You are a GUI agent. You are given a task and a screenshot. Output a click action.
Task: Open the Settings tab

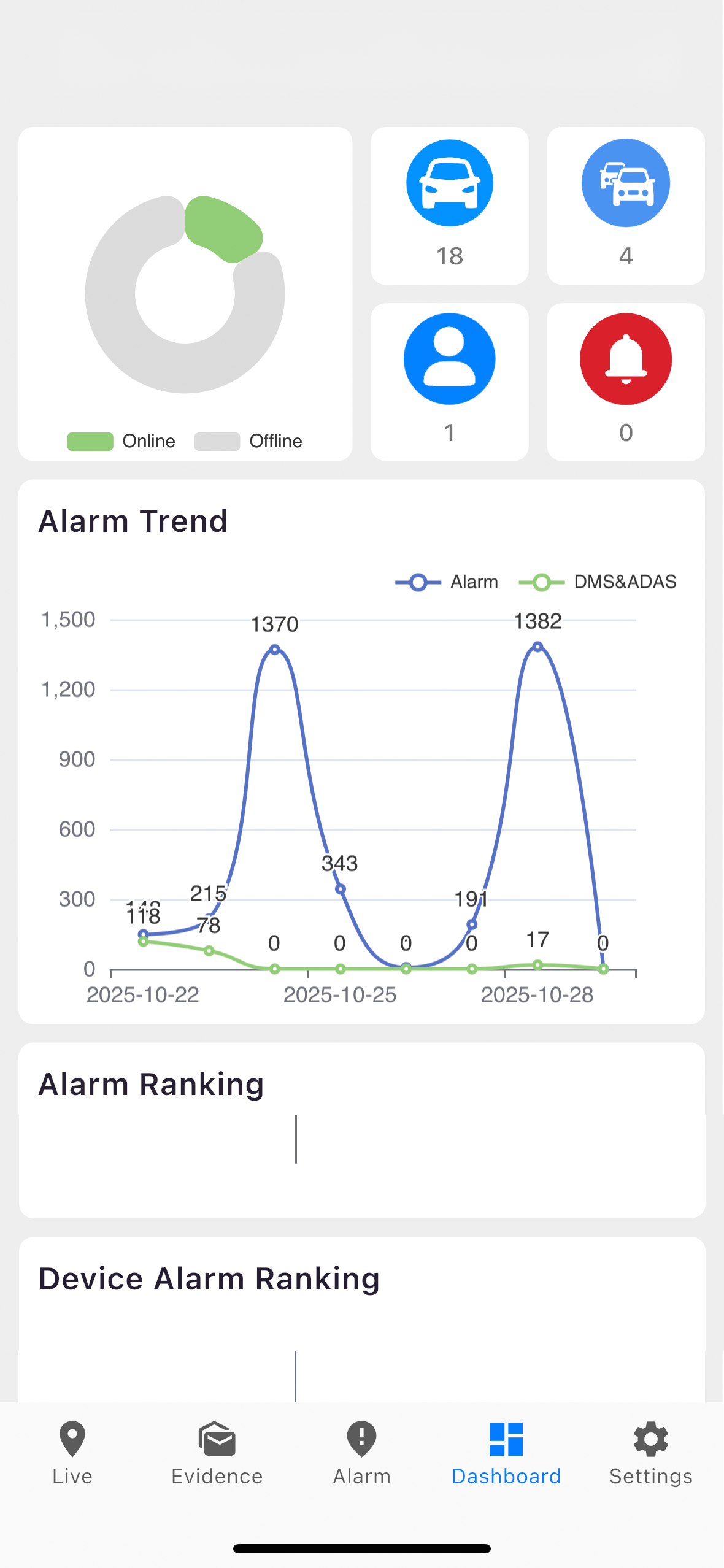click(650, 1451)
